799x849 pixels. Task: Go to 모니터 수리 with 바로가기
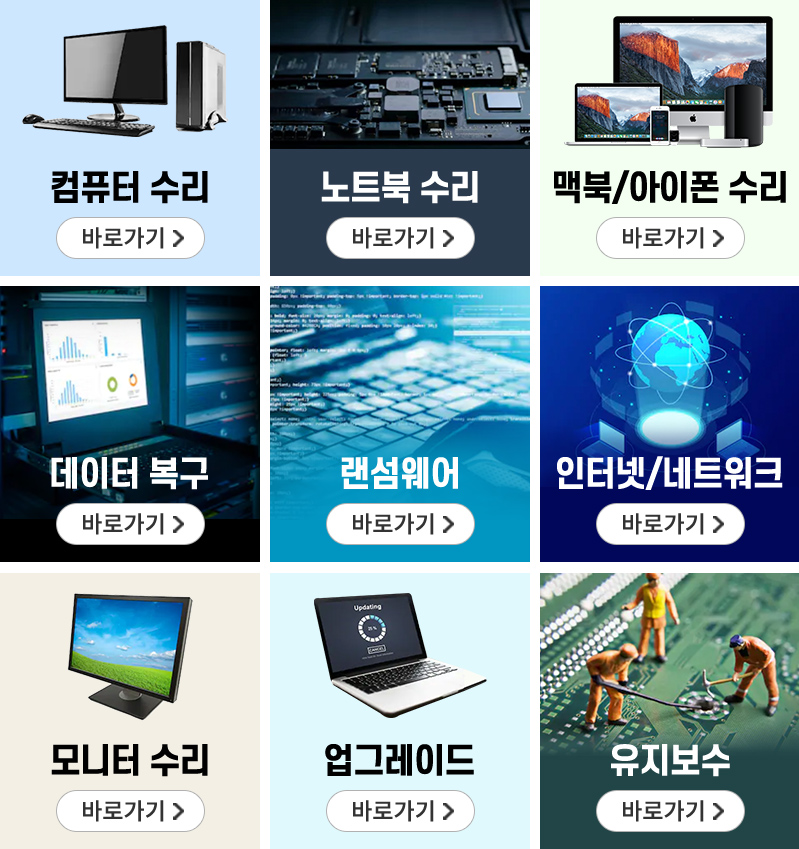point(130,811)
